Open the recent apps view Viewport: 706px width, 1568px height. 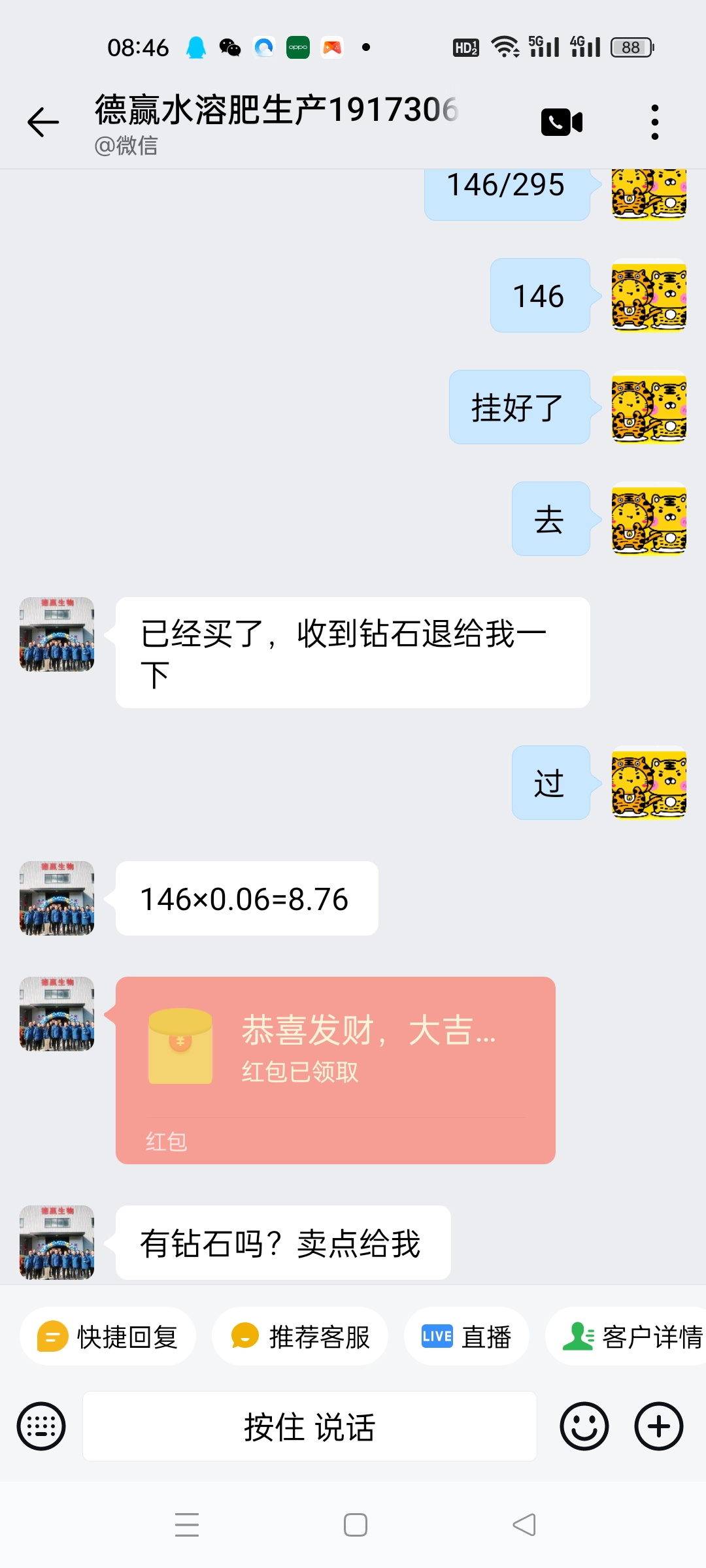pyautogui.click(x=187, y=1525)
